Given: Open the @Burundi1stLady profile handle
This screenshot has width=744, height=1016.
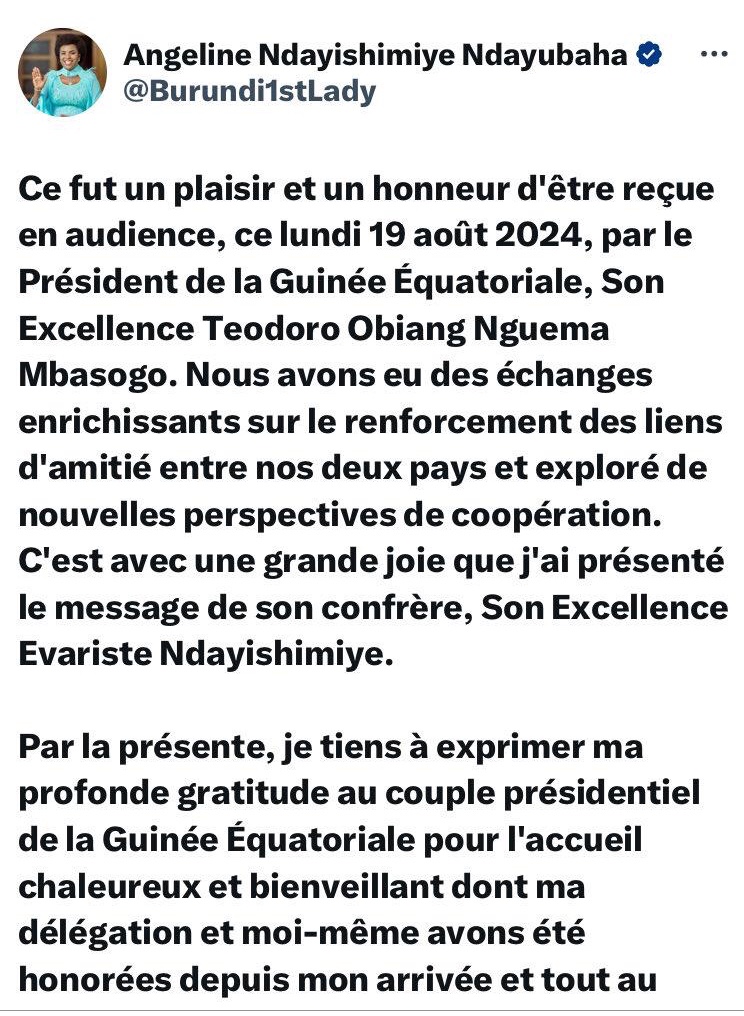Looking at the screenshot, I should [x=249, y=93].
